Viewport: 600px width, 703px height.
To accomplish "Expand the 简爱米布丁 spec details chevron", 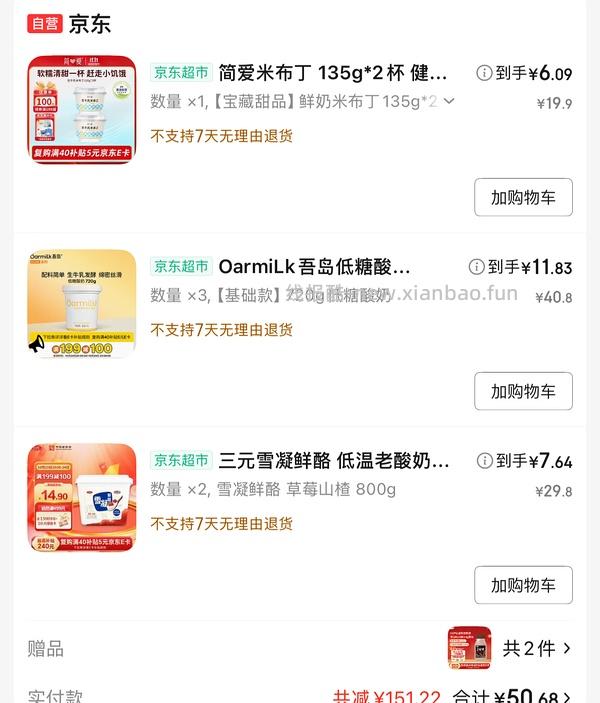I will (x=449, y=101).
